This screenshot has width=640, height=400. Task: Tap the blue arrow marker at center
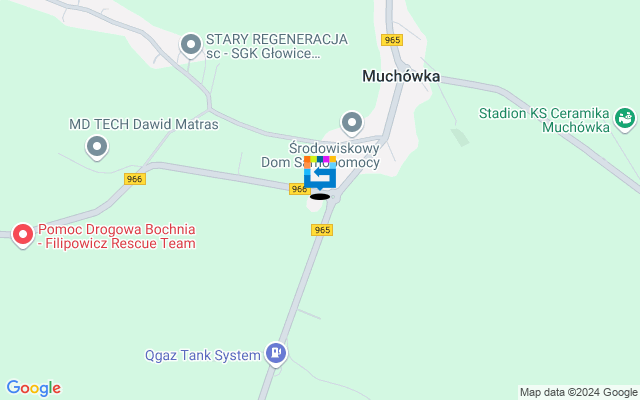(x=320, y=174)
